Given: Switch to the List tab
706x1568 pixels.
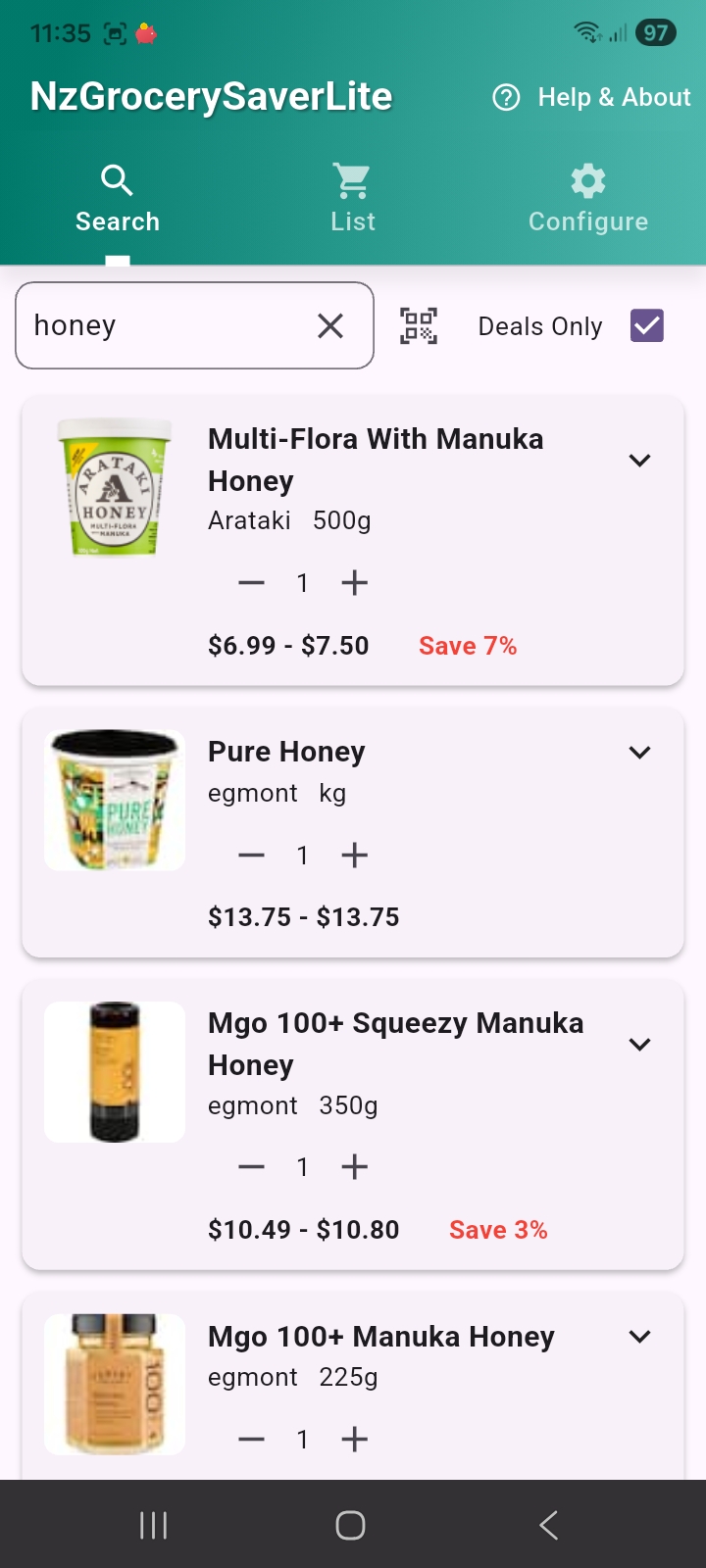Looking at the screenshot, I should (352, 199).
